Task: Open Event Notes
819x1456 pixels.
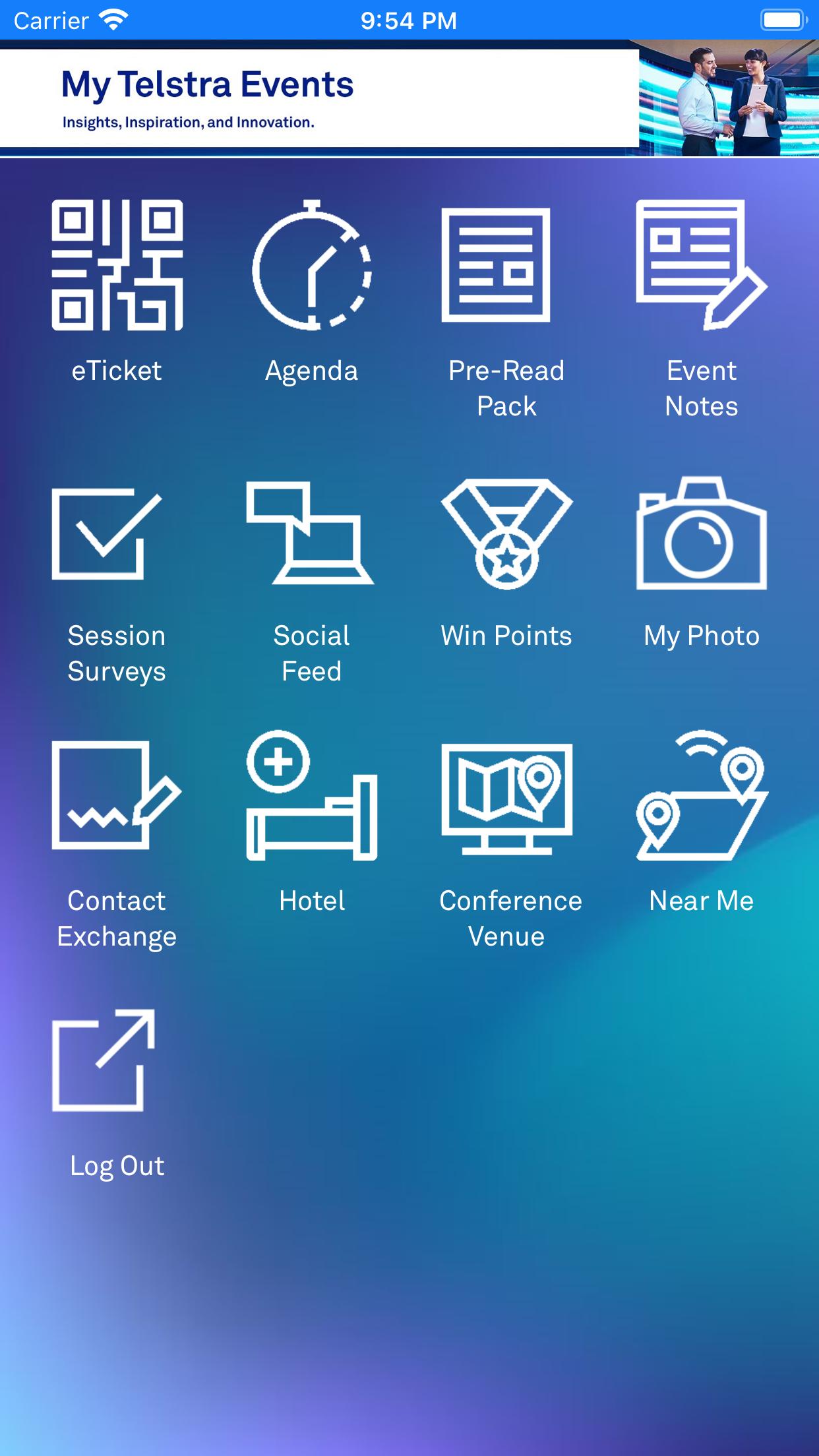Action: (702, 310)
